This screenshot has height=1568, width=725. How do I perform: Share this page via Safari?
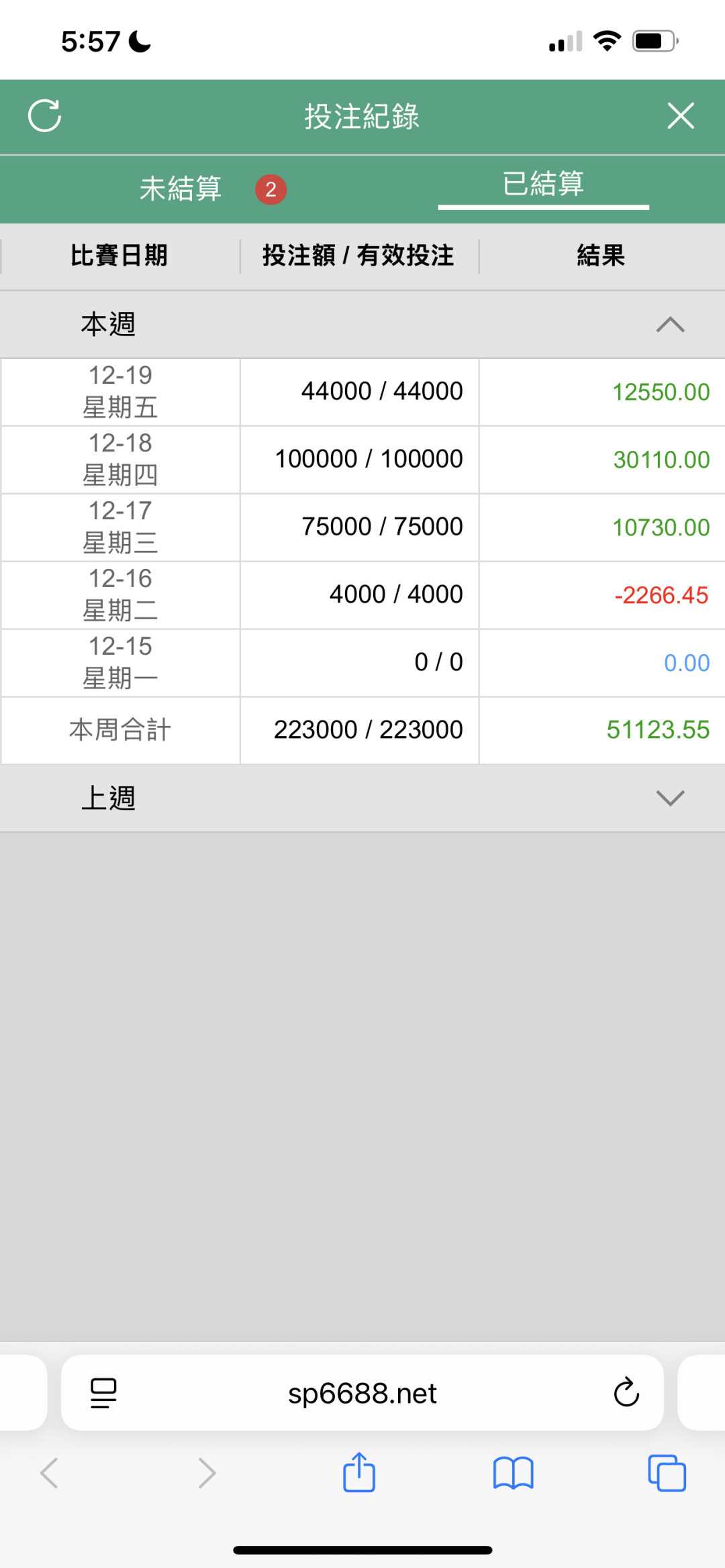coord(359,1473)
